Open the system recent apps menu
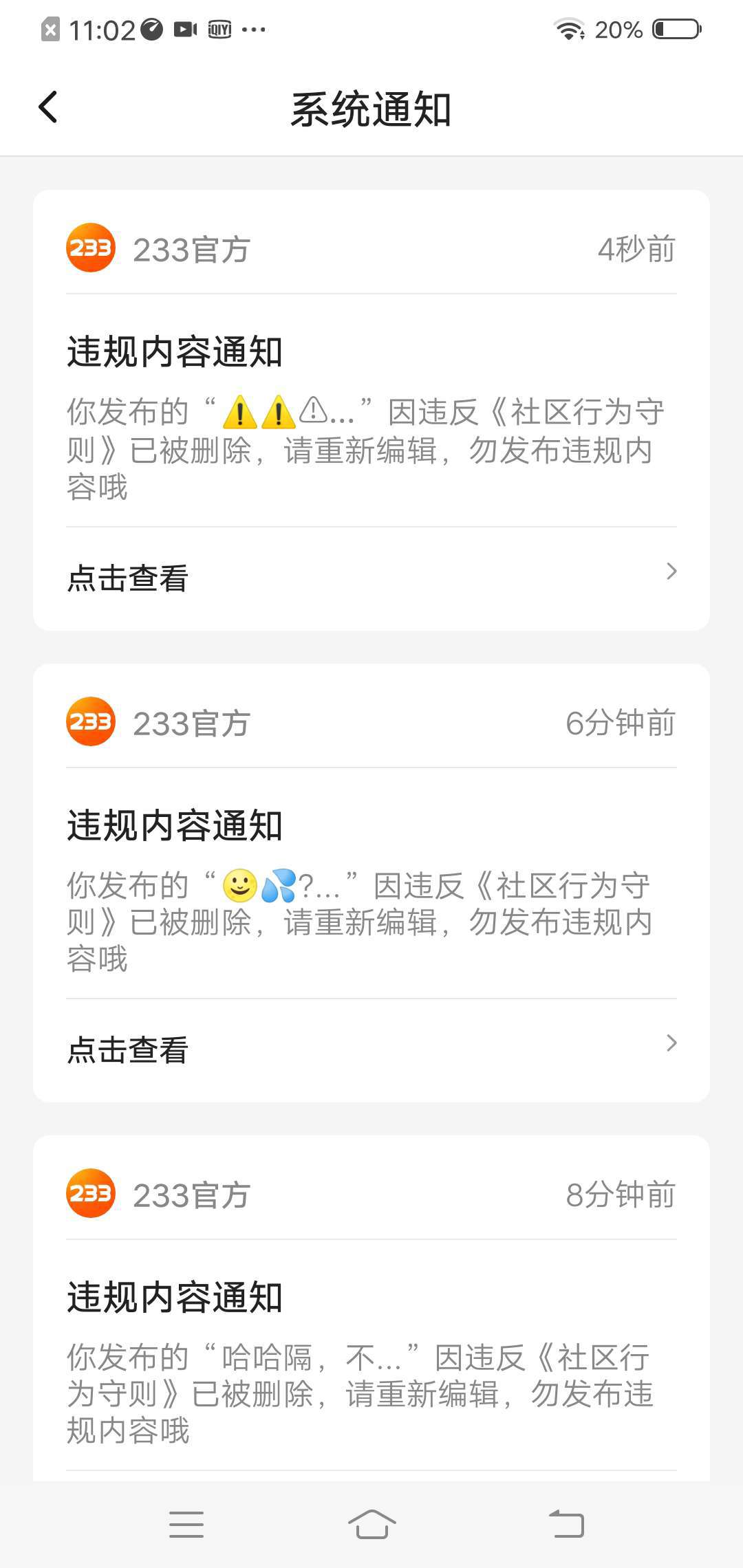 [186, 1524]
